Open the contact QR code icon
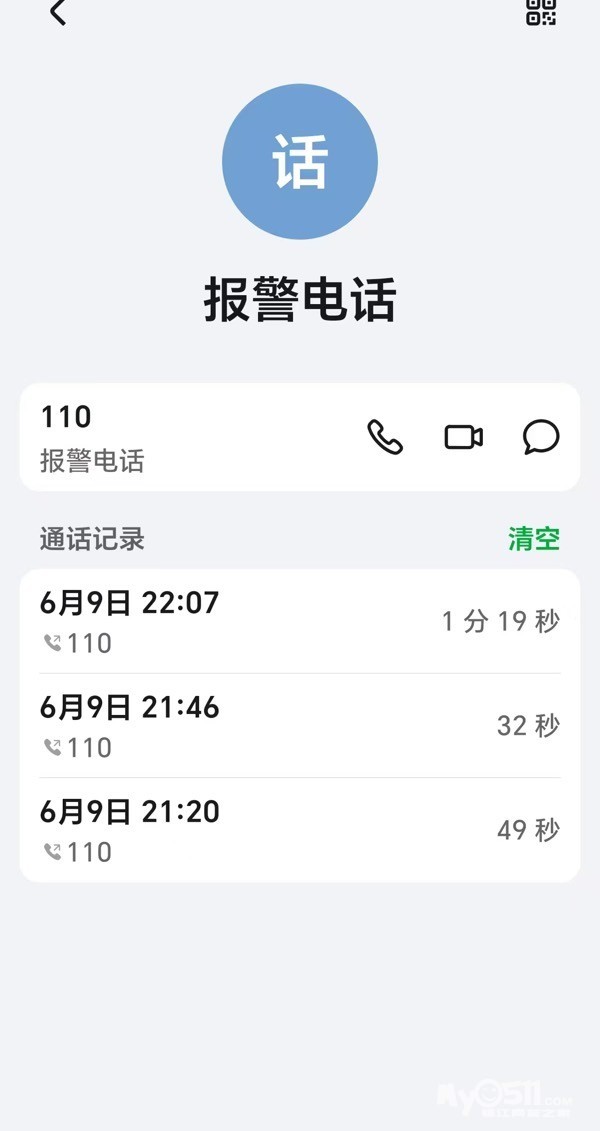This screenshot has height=1131, width=600. [x=541, y=12]
